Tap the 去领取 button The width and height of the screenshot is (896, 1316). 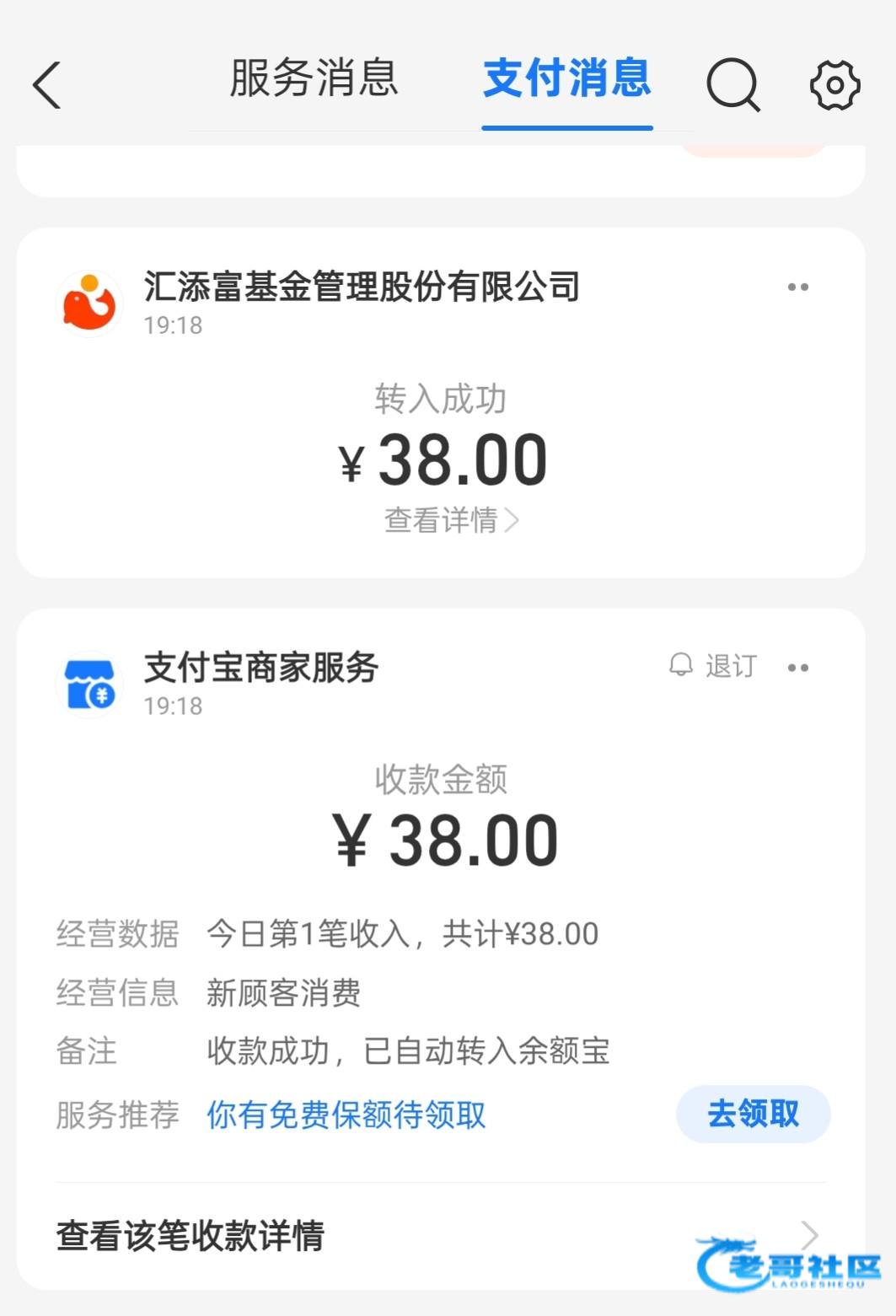point(753,1114)
